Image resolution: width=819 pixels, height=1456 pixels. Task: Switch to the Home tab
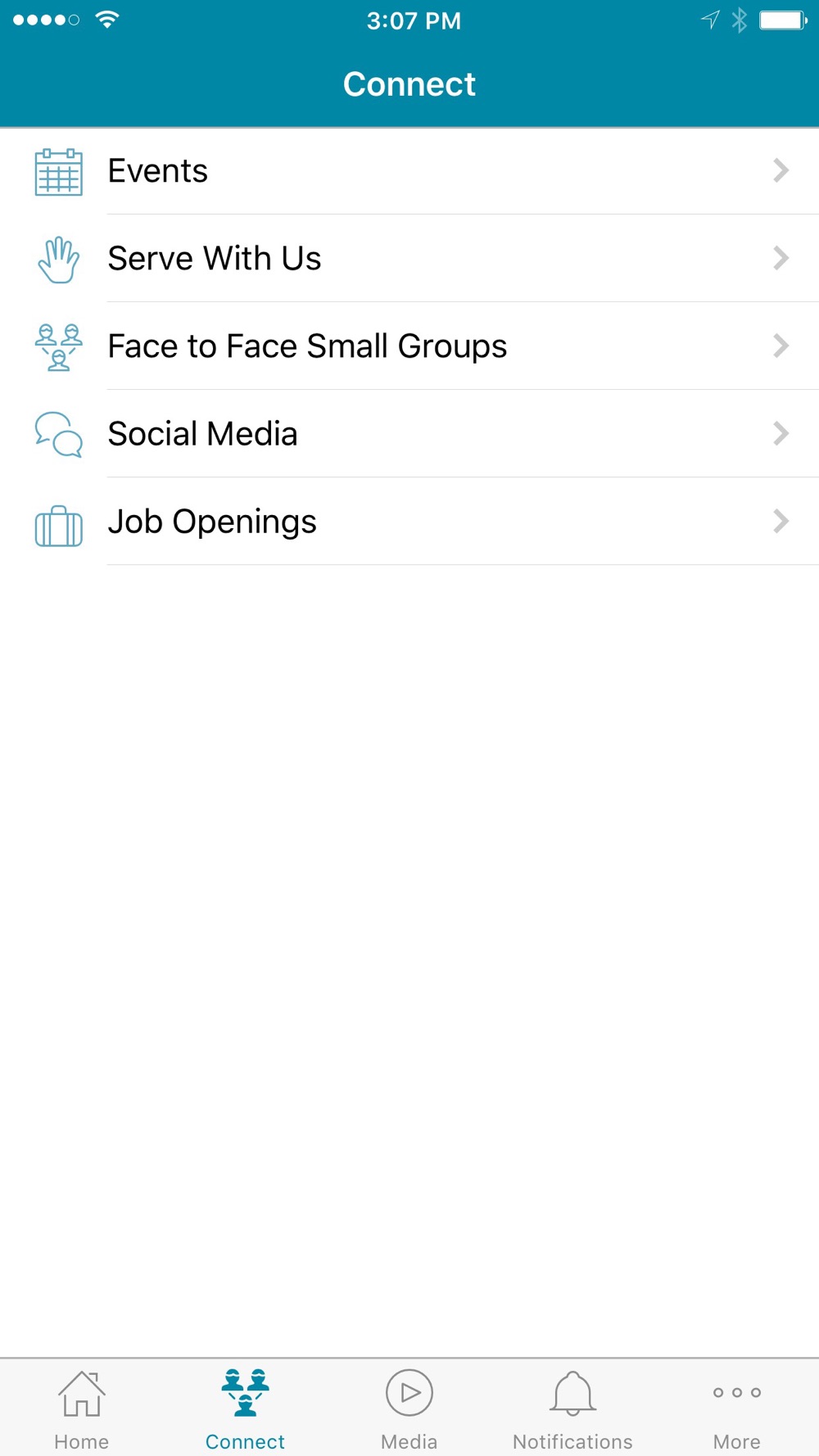click(82, 1409)
